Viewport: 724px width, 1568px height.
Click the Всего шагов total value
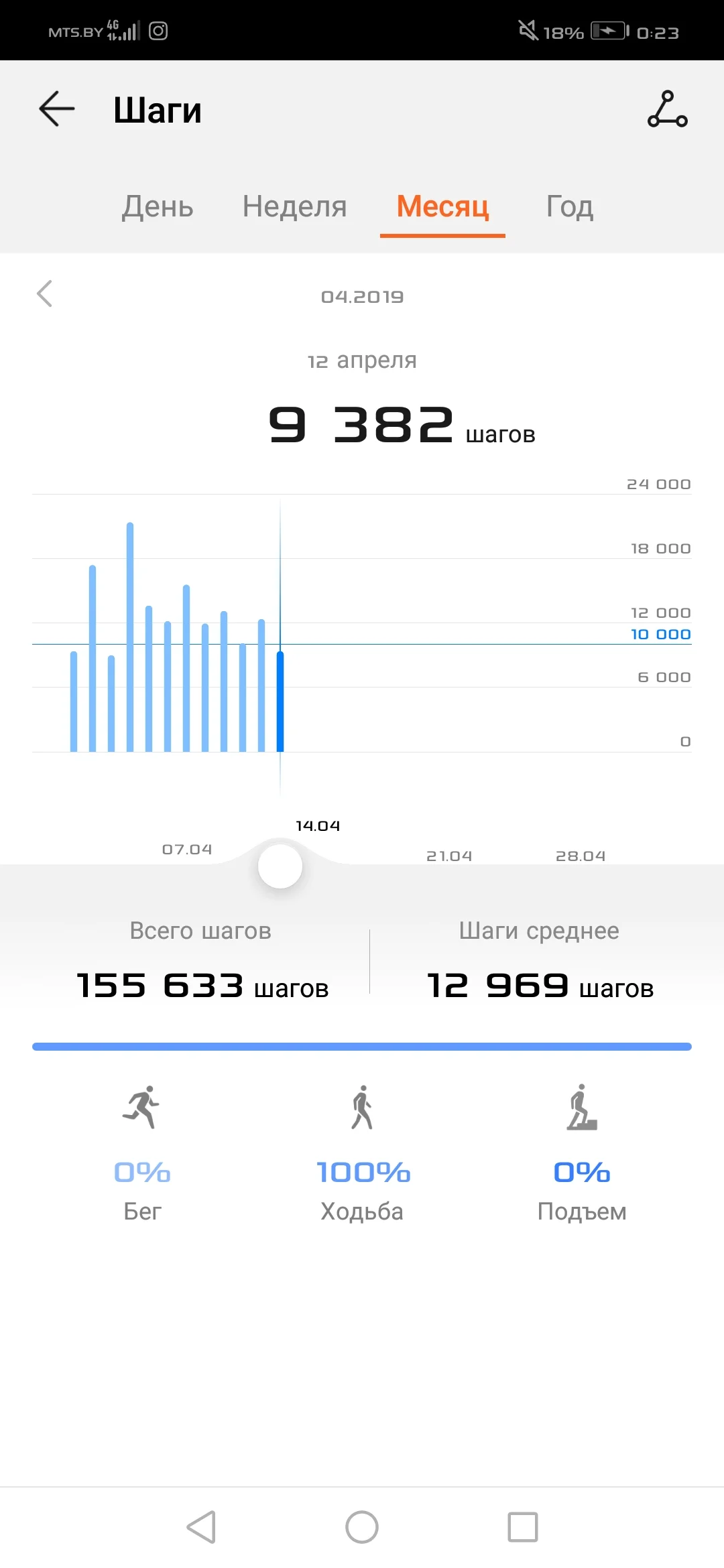201,984
